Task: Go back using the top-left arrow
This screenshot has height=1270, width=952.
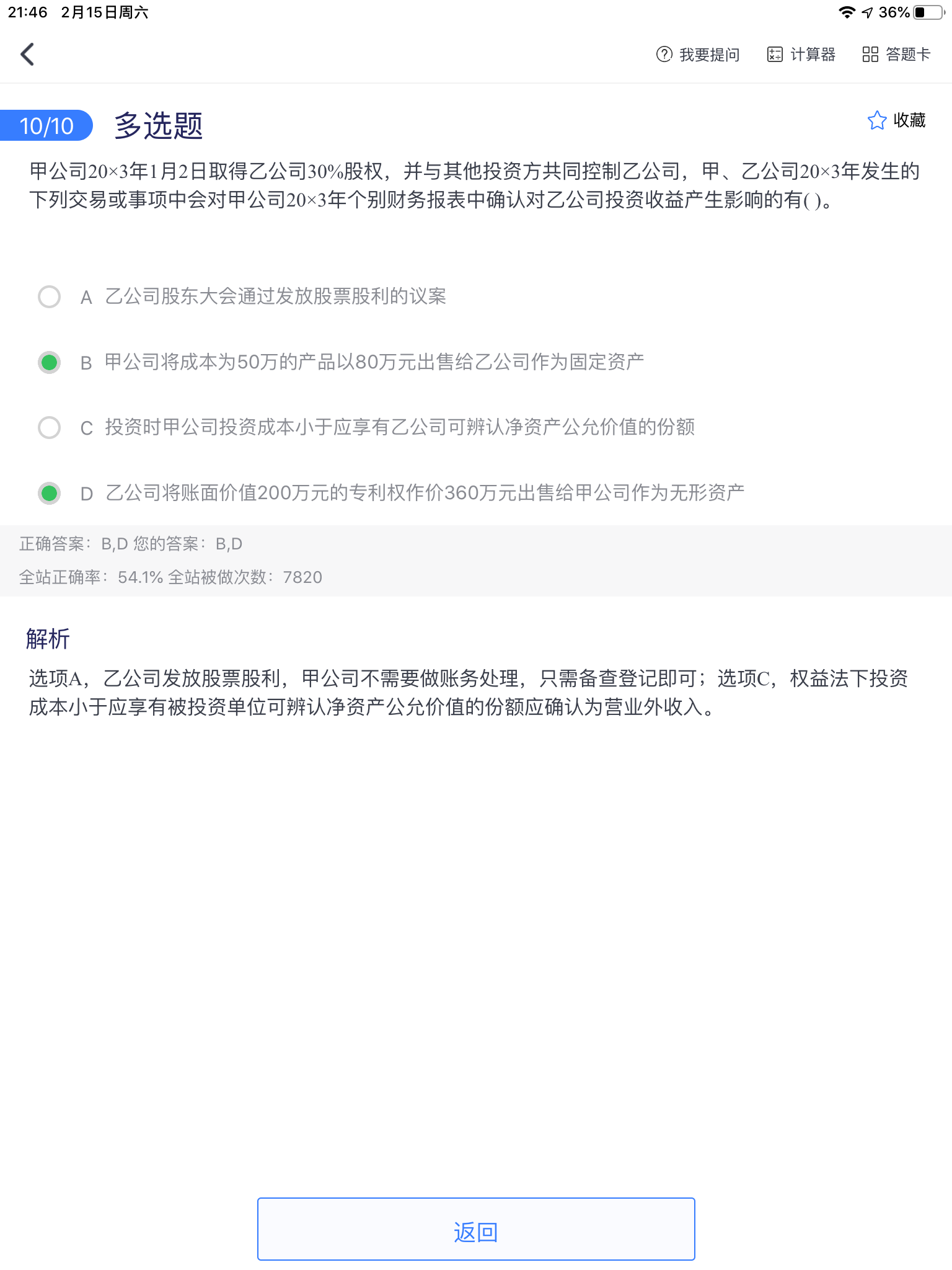Action: pyautogui.click(x=27, y=55)
